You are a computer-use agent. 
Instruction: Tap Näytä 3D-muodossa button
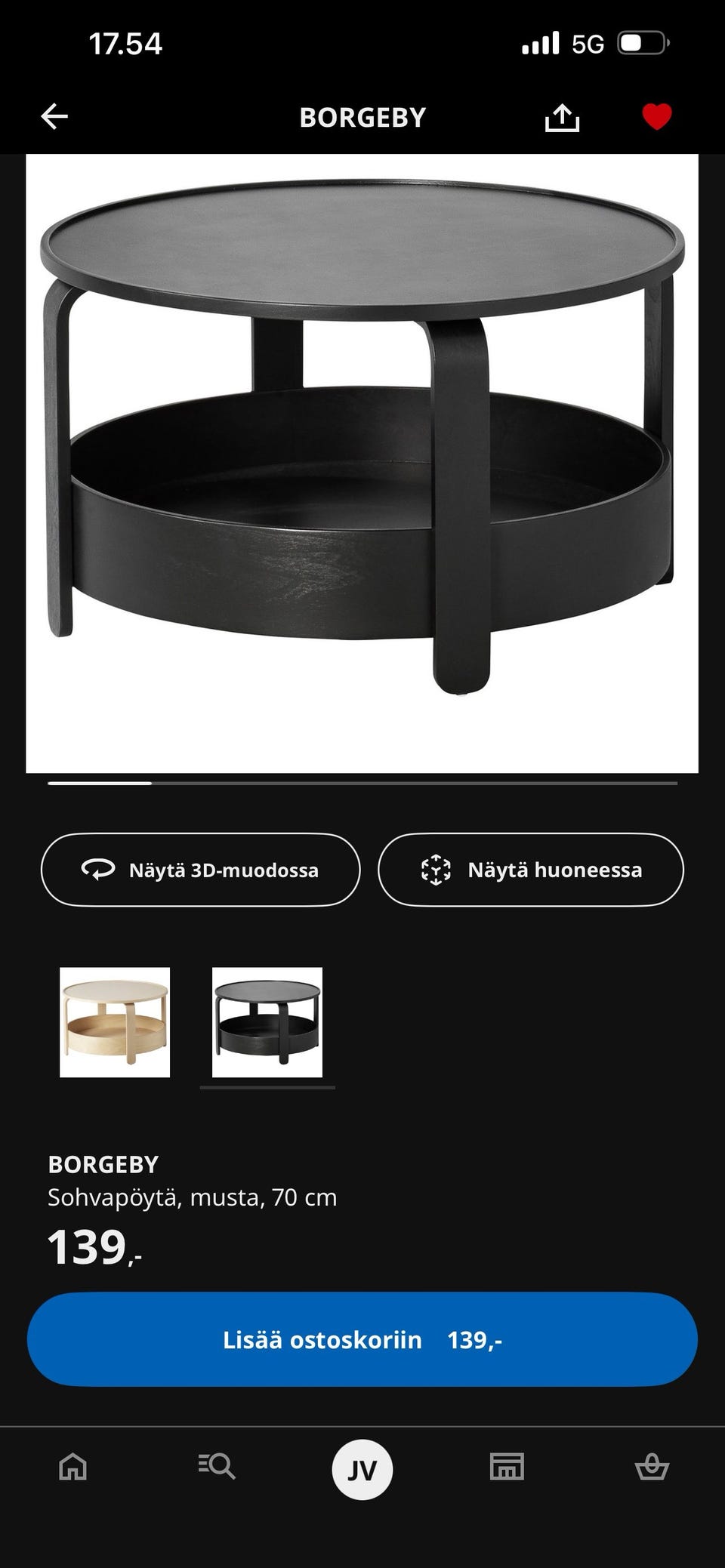tap(200, 870)
